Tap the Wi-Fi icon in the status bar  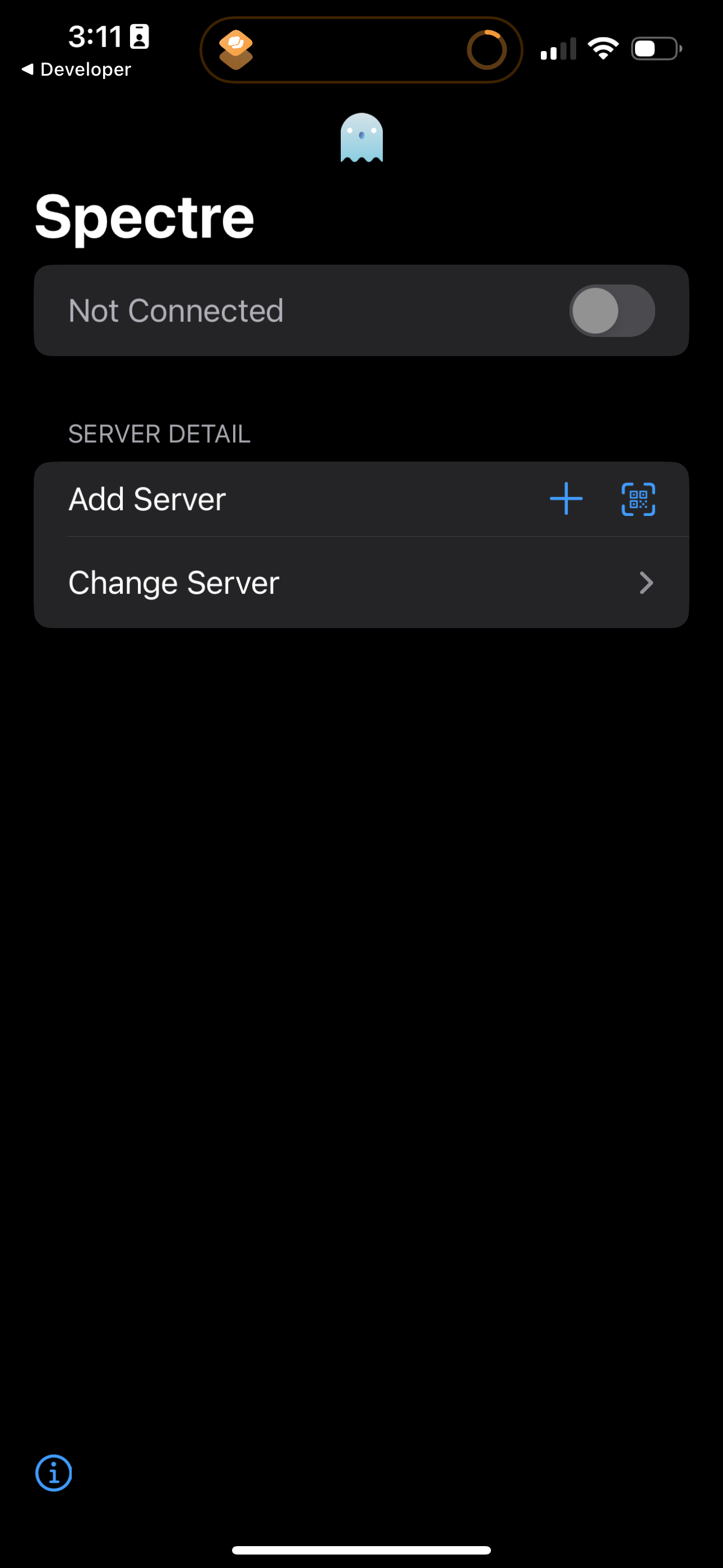[603, 48]
